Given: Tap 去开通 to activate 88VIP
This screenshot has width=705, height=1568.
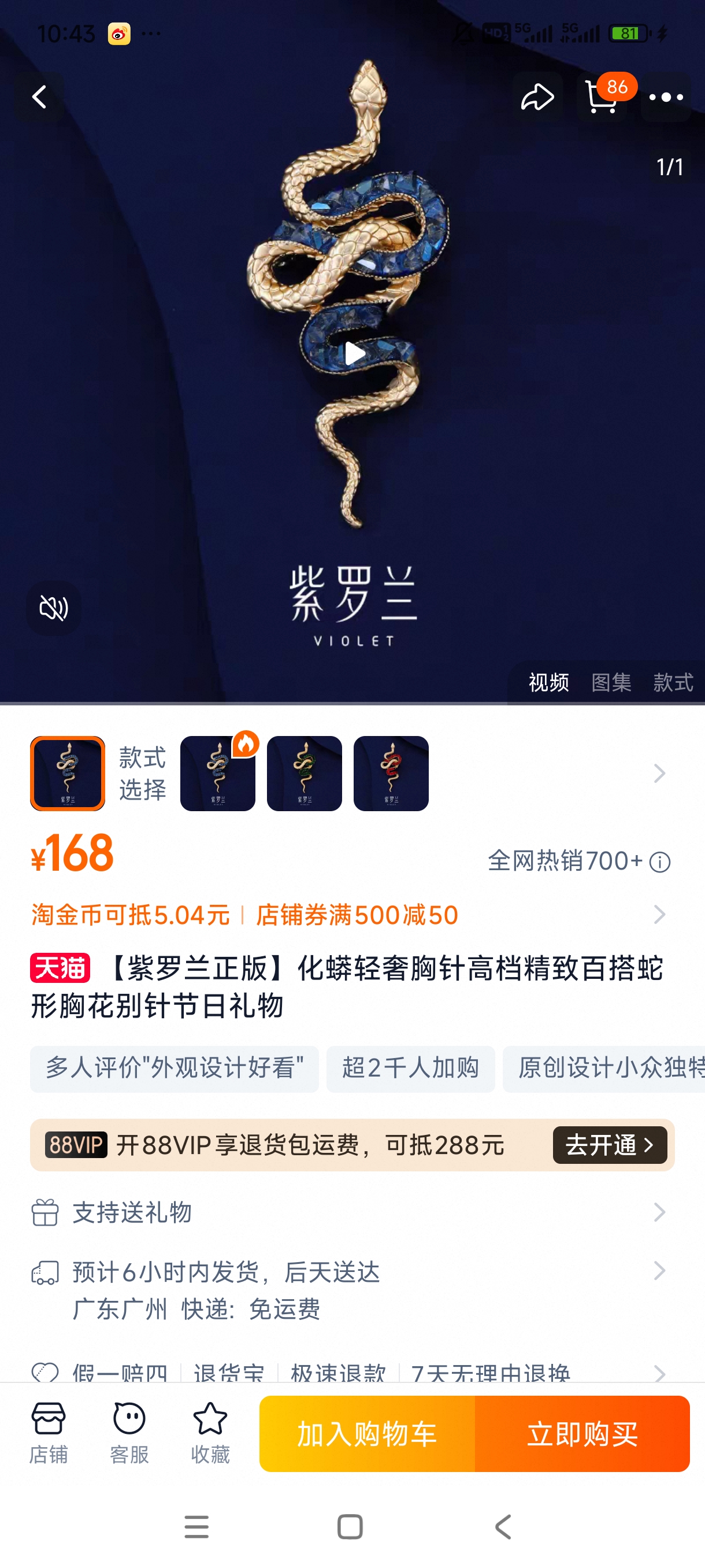Looking at the screenshot, I should 610,1145.
